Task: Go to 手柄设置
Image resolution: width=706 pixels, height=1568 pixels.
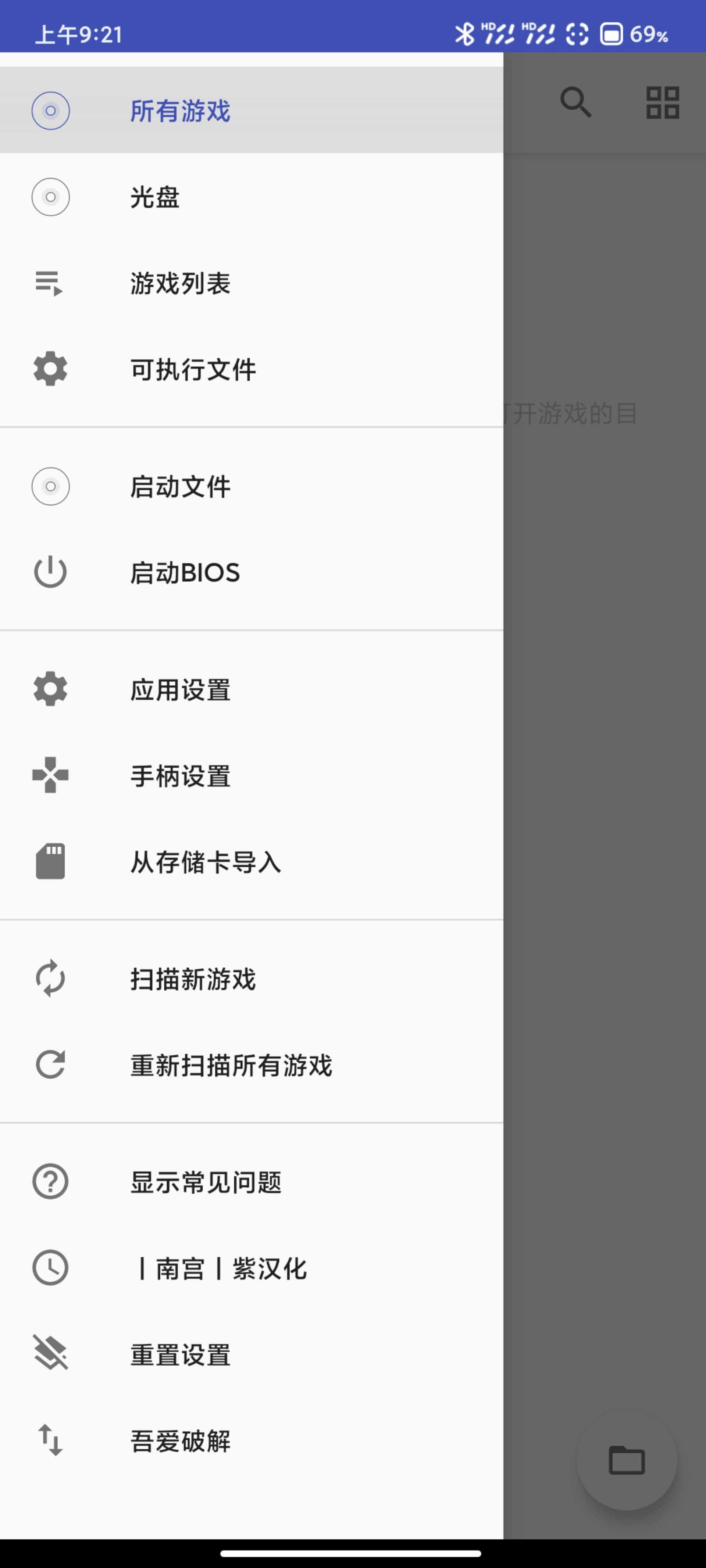Action: point(180,776)
